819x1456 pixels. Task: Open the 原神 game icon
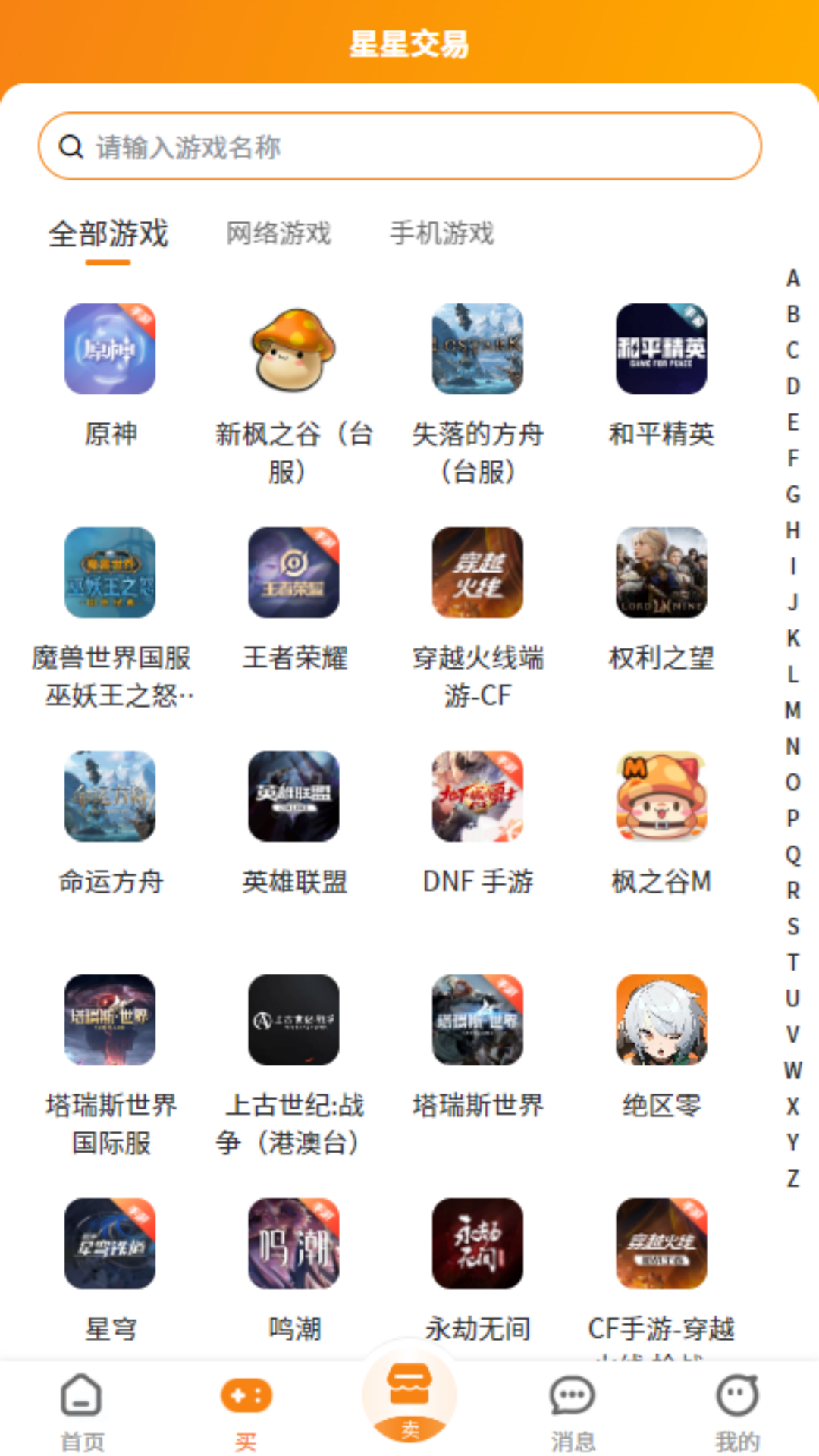pyautogui.click(x=110, y=350)
